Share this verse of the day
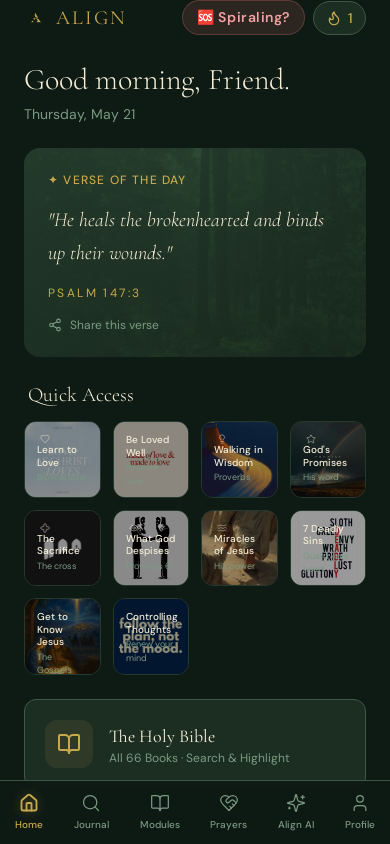 pyautogui.click(x=104, y=325)
